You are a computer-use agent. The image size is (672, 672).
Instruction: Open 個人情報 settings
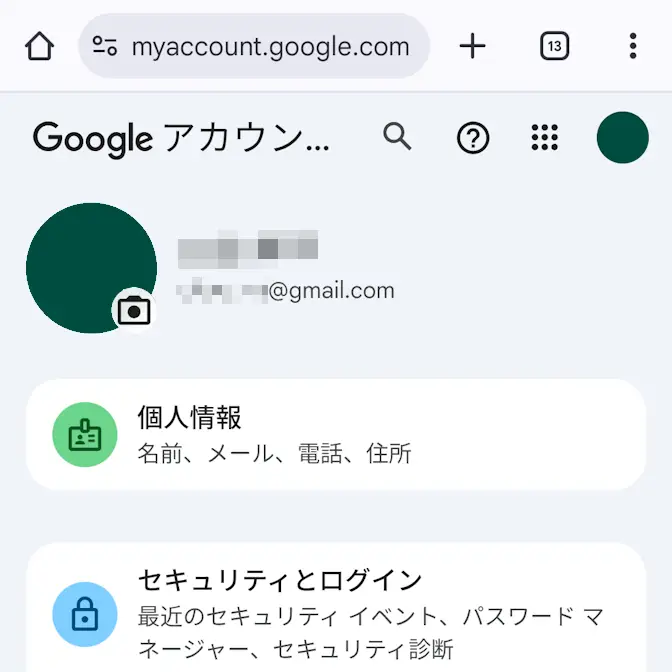[335, 434]
